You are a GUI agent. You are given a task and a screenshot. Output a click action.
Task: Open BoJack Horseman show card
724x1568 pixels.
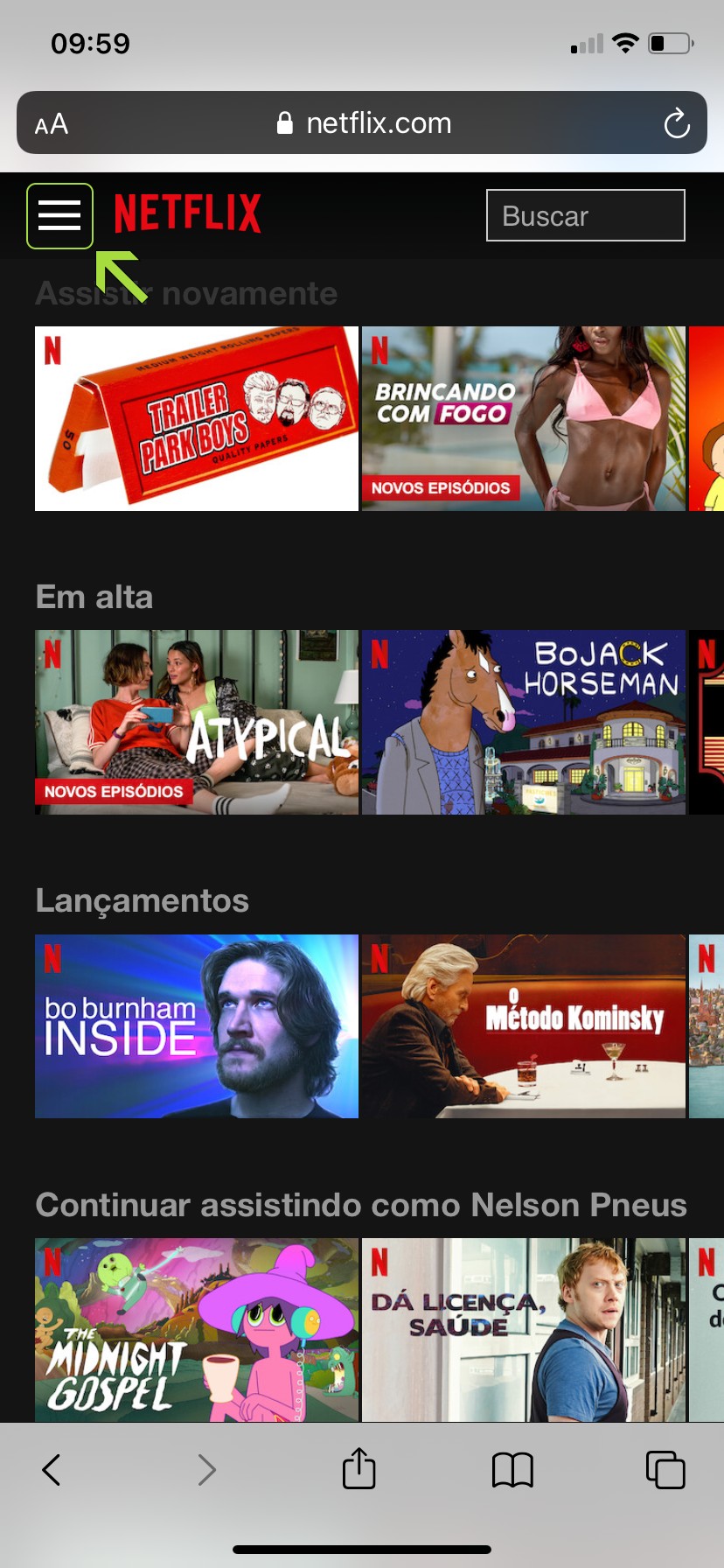click(x=523, y=722)
